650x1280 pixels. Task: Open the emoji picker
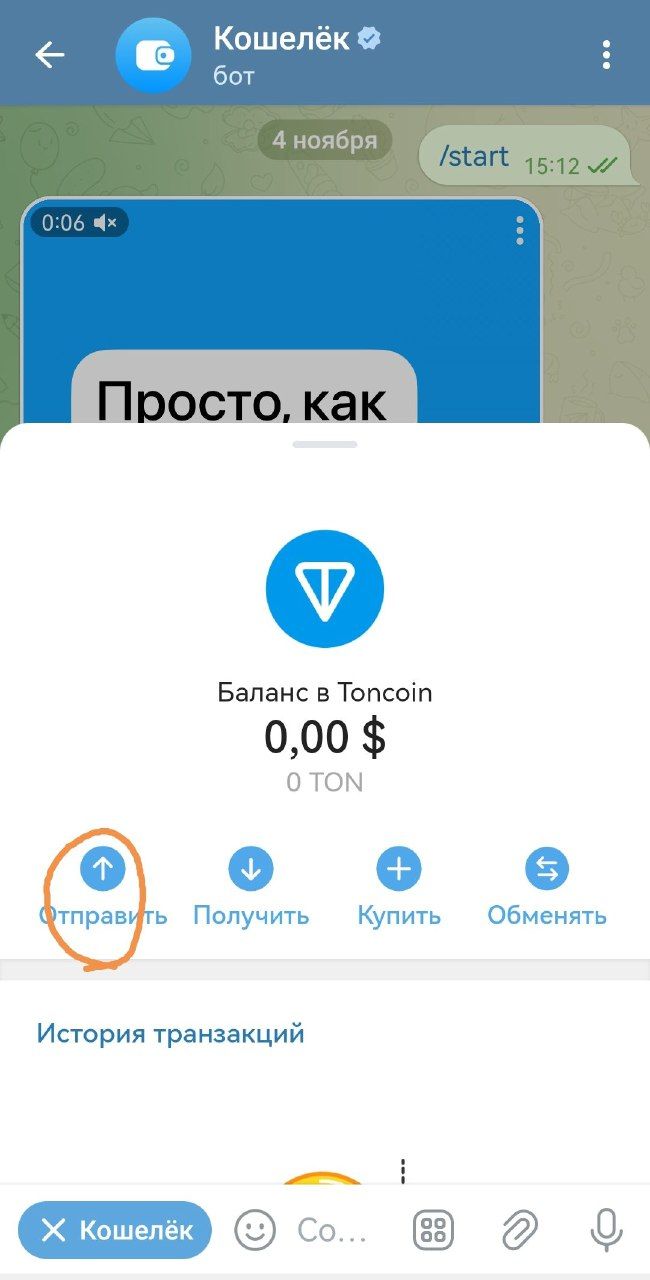tap(255, 1231)
